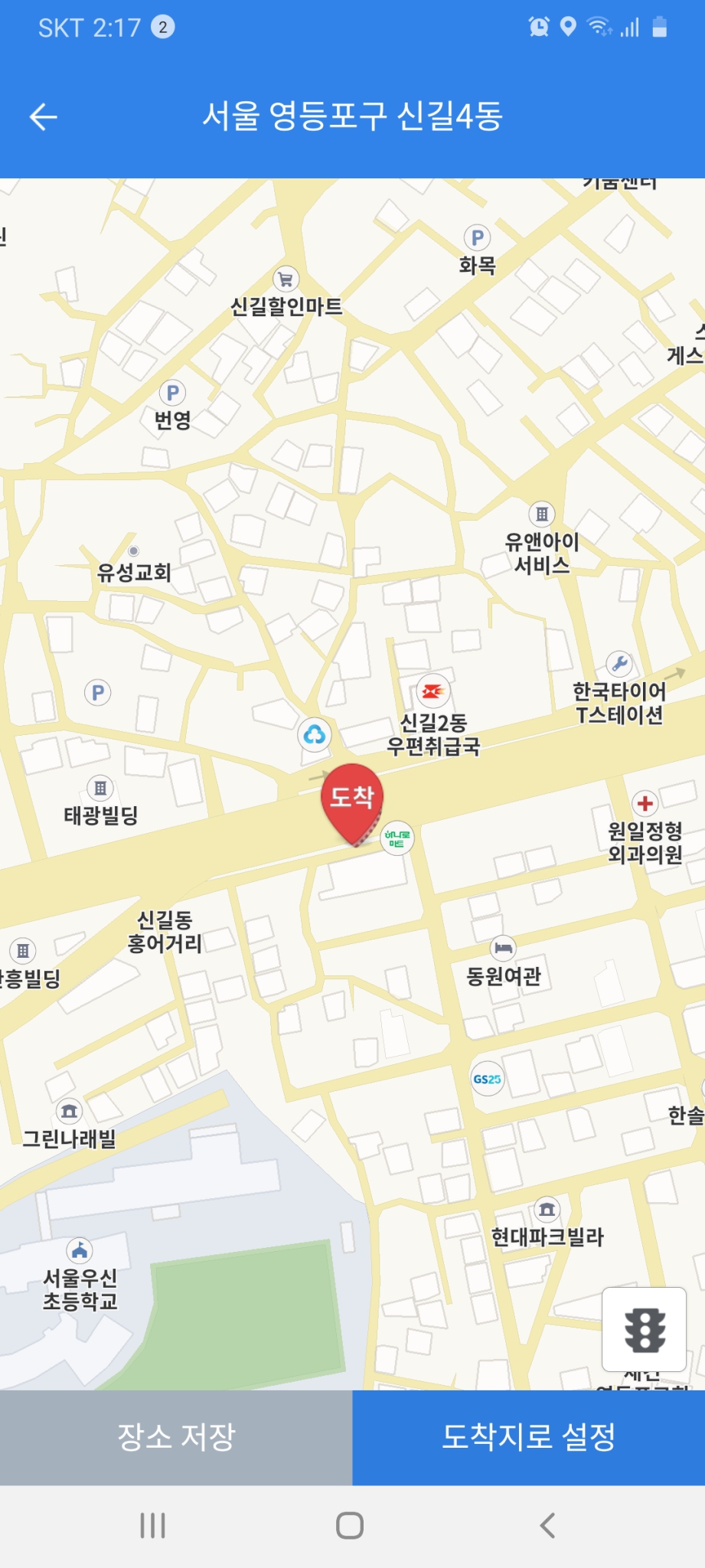Tap the parking icon labeled 화목
The image size is (705, 1568).
(477, 239)
